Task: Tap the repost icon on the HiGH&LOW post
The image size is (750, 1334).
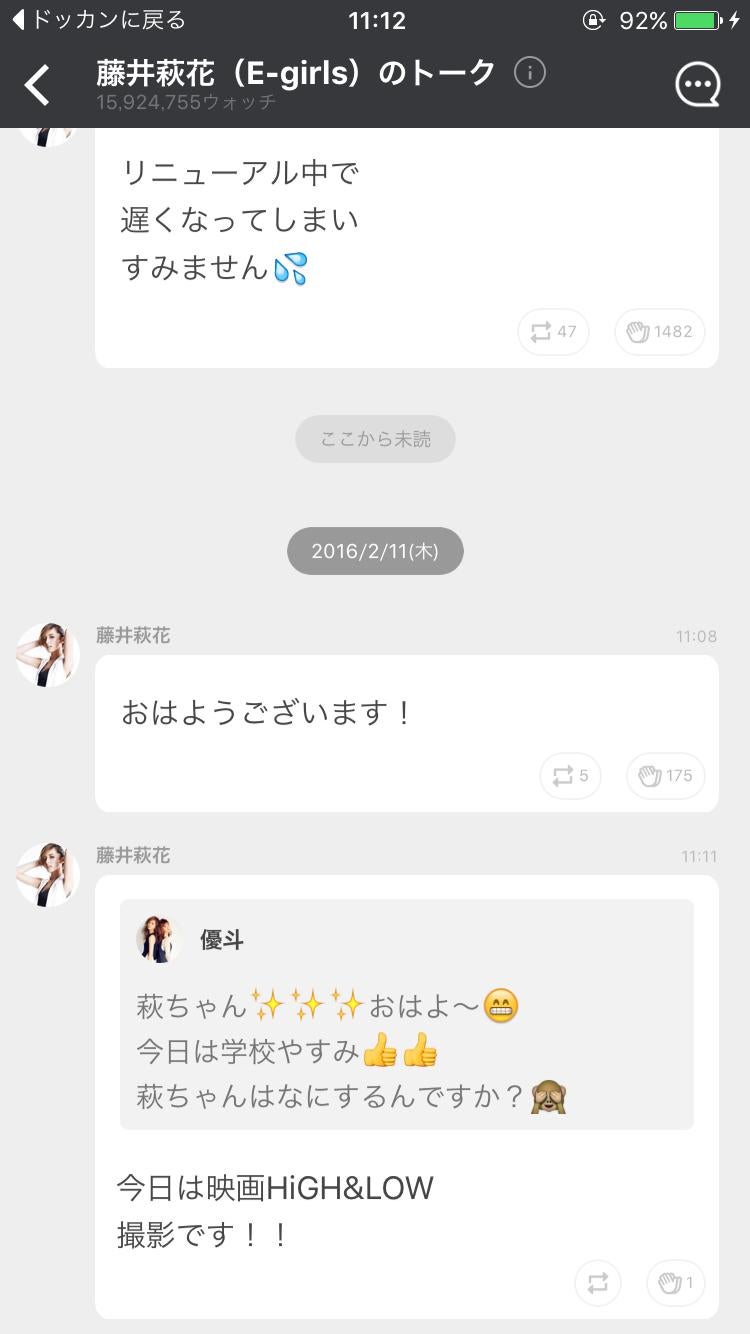Action: [597, 1283]
